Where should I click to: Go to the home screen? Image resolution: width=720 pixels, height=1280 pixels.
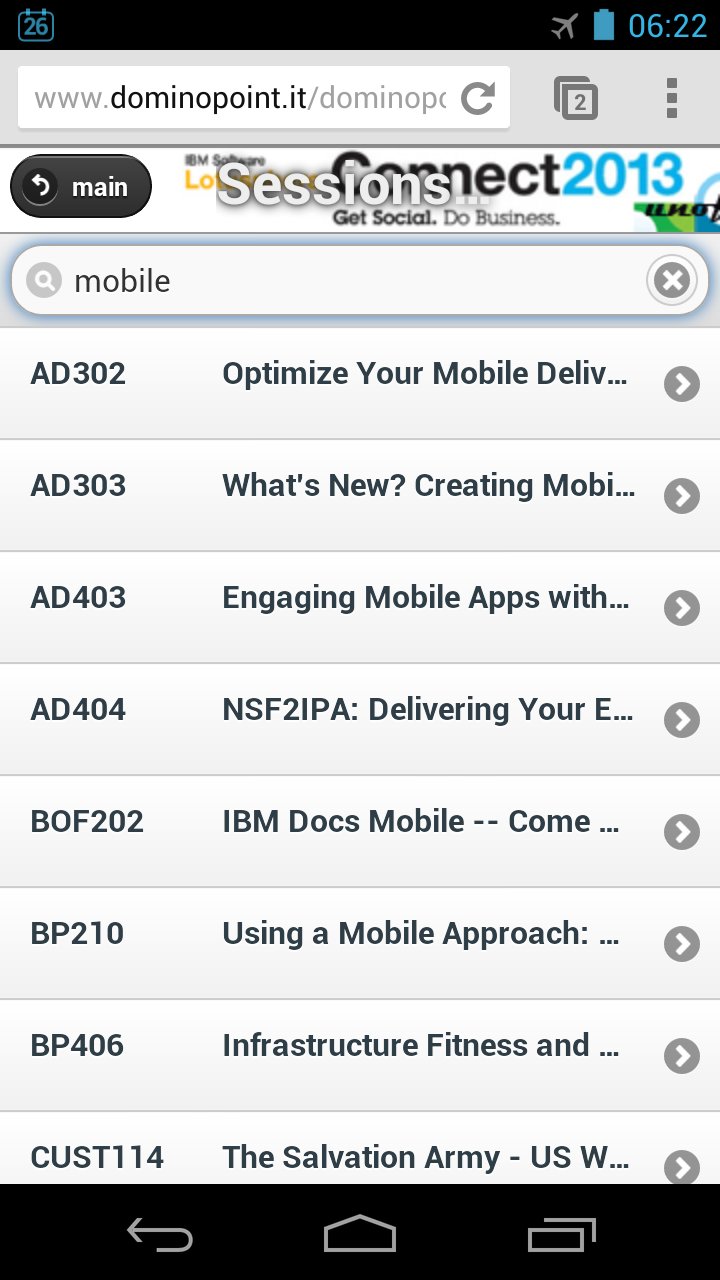point(360,1235)
